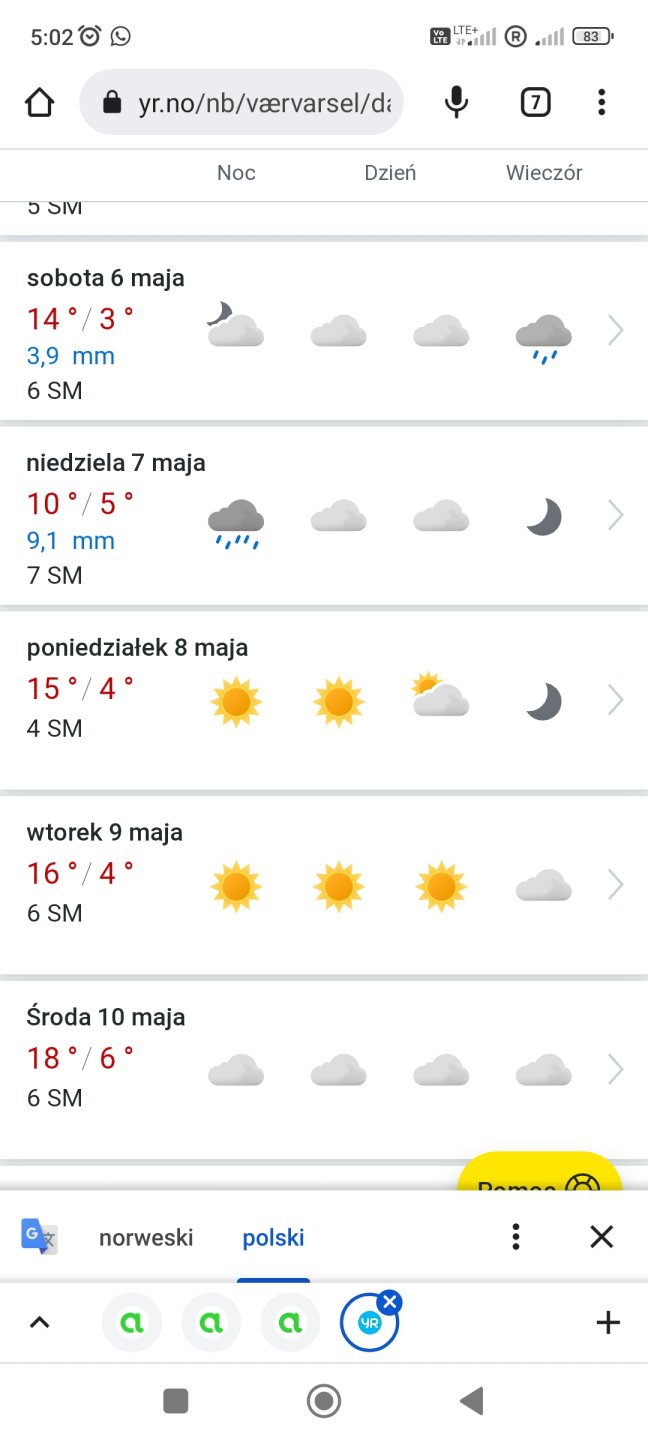Open forecast details for sobota 6 maja
The height and width of the screenshot is (1440, 648).
pos(616,330)
